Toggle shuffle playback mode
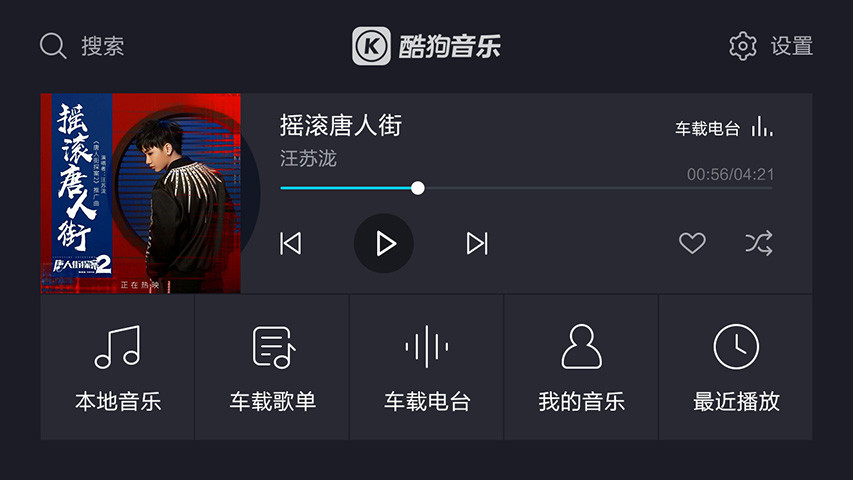 pyautogui.click(x=759, y=243)
